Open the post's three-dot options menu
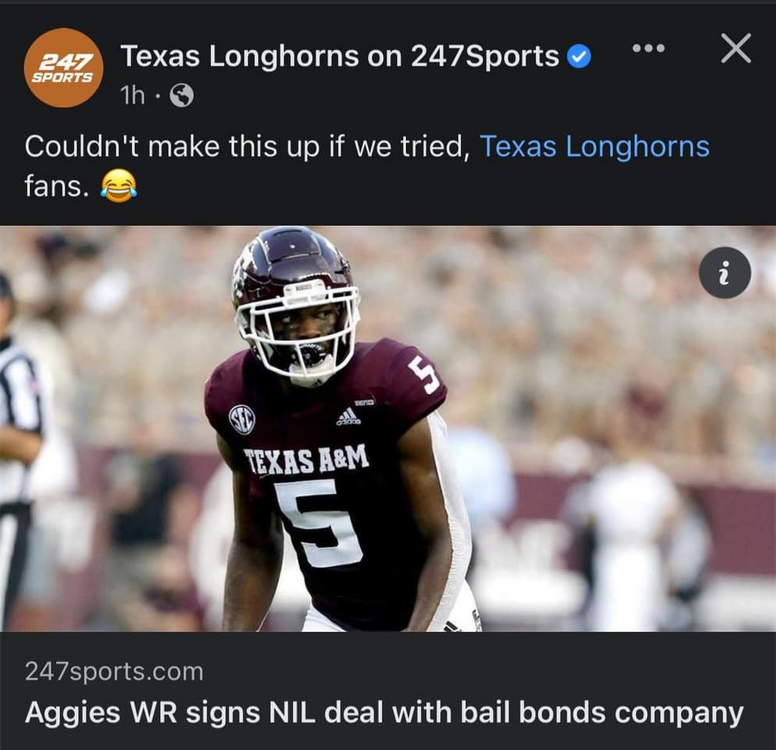The height and width of the screenshot is (750, 776). click(x=649, y=49)
